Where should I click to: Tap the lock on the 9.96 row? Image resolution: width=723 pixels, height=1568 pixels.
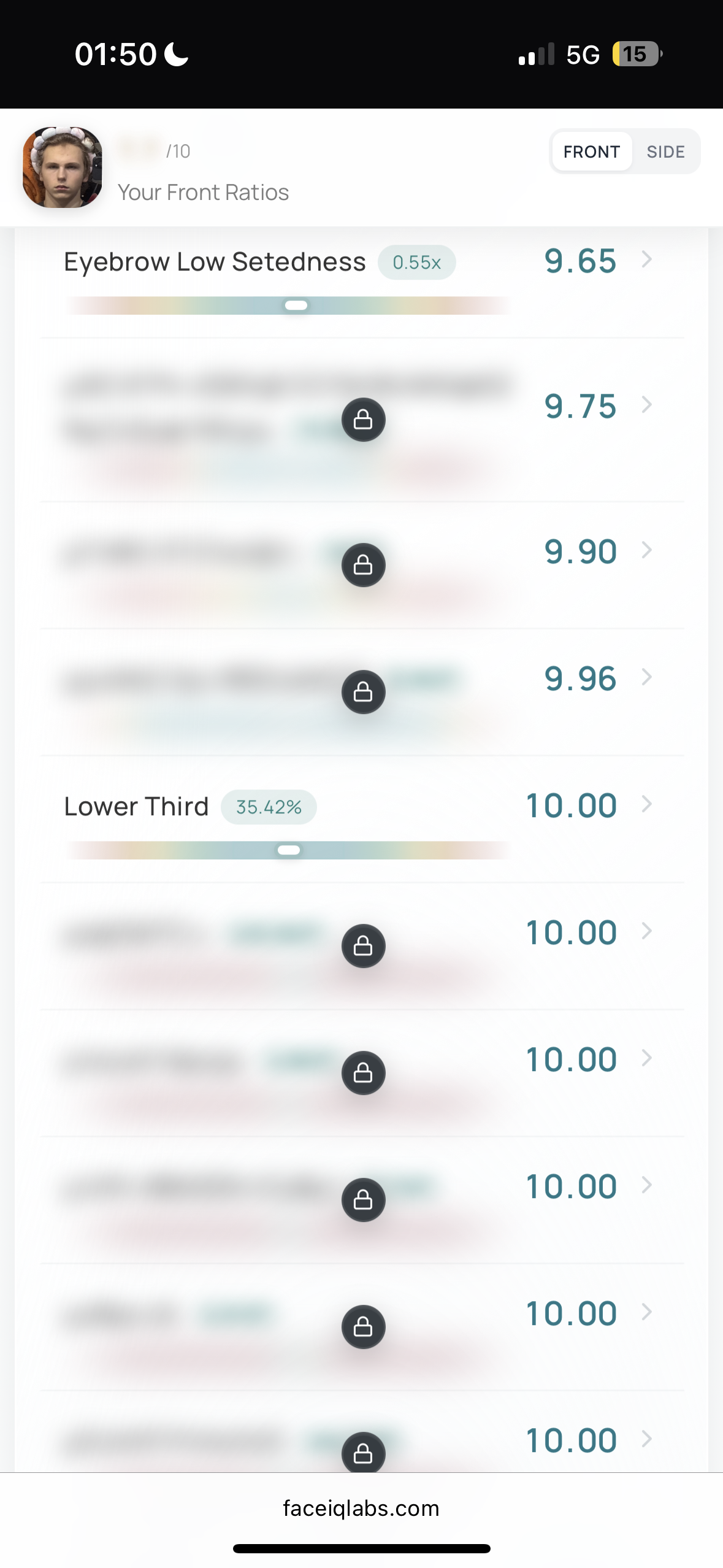(364, 692)
